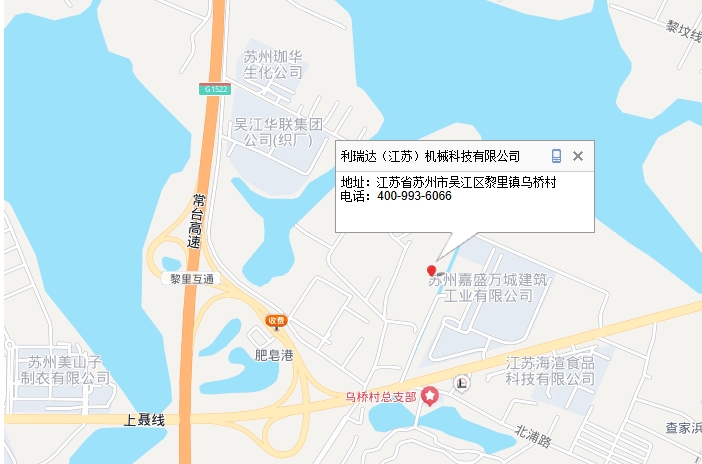Tap the red location marker pin
This screenshot has height=464, width=702.
(431, 270)
